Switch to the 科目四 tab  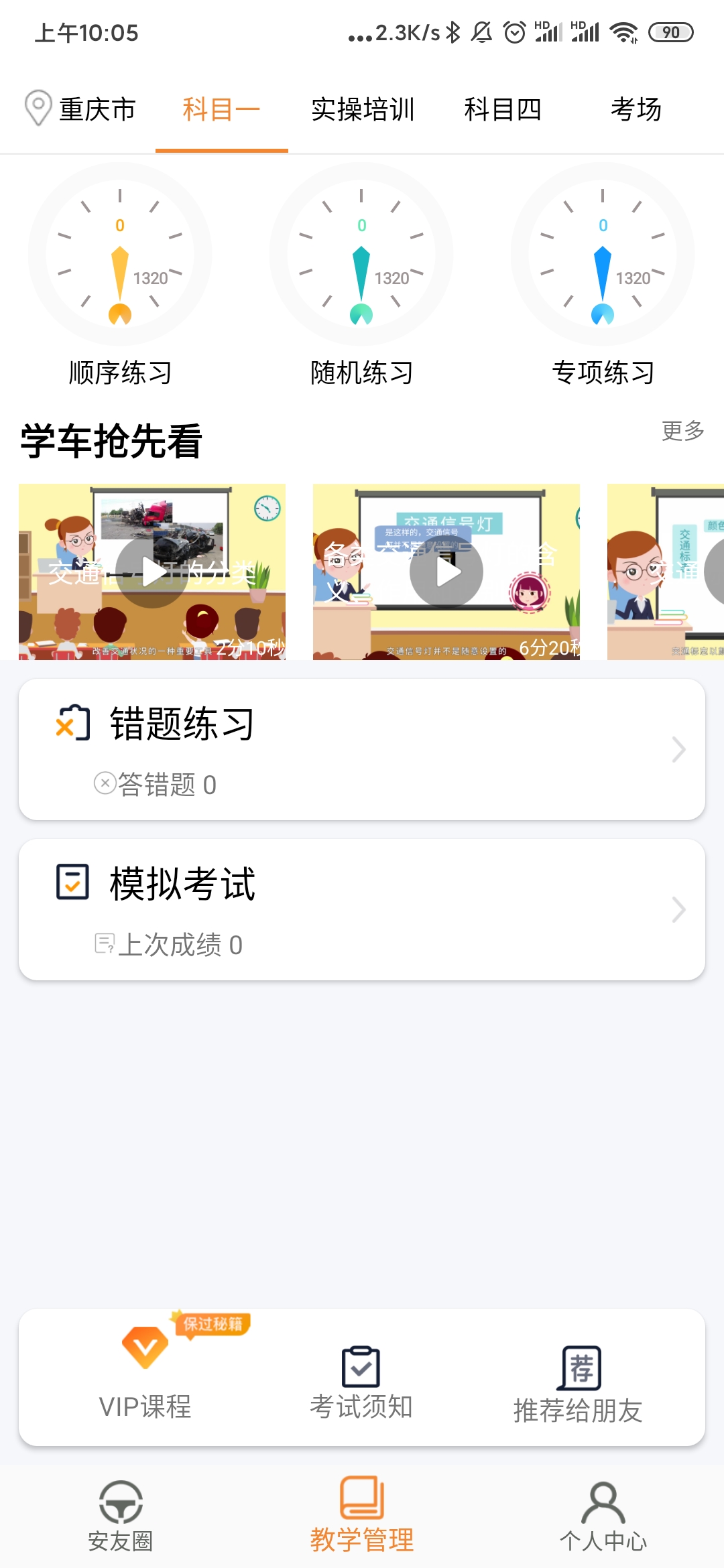pos(504,109)
